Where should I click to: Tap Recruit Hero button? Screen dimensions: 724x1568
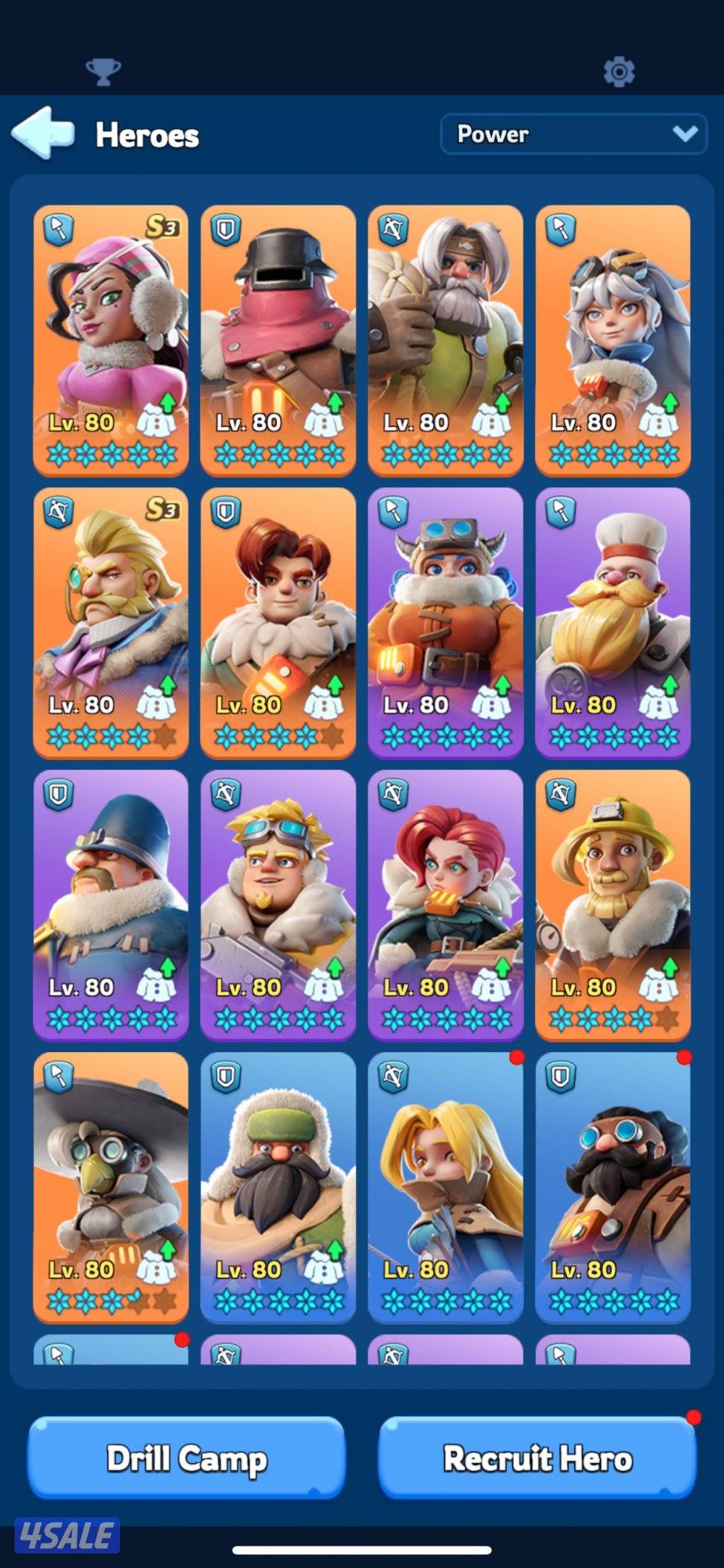pos(537,1459)
